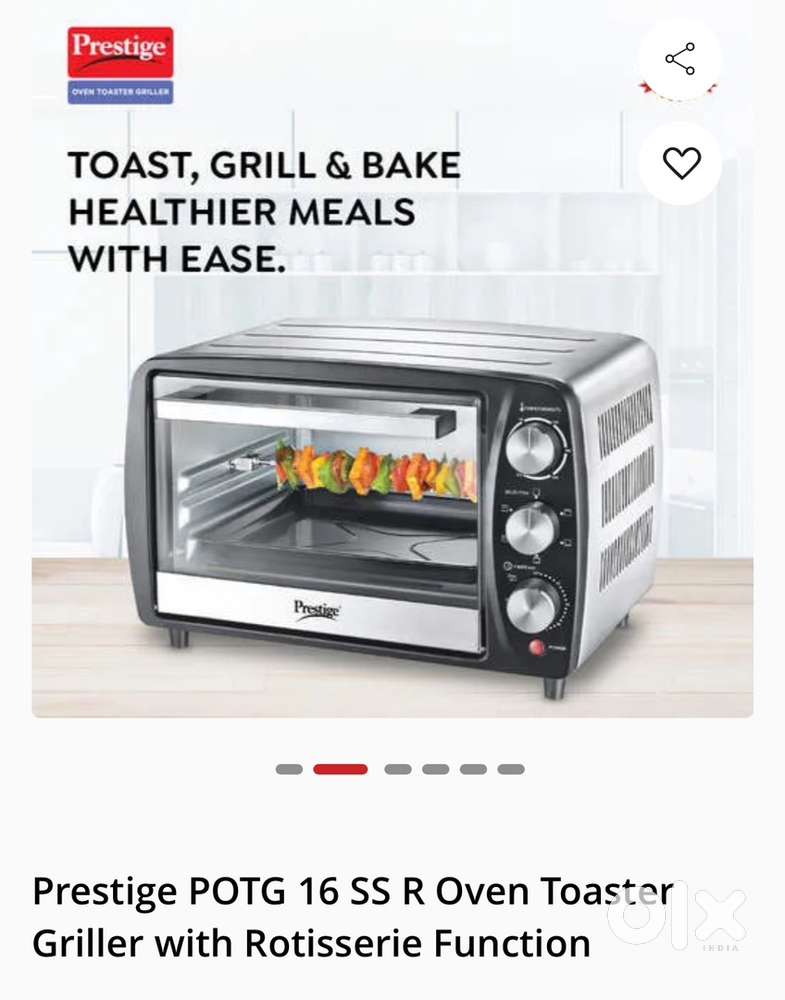The height and width of the screenshot is (1000, 785).
Task: Jump to the first image indicator dot
Action: 289,769
